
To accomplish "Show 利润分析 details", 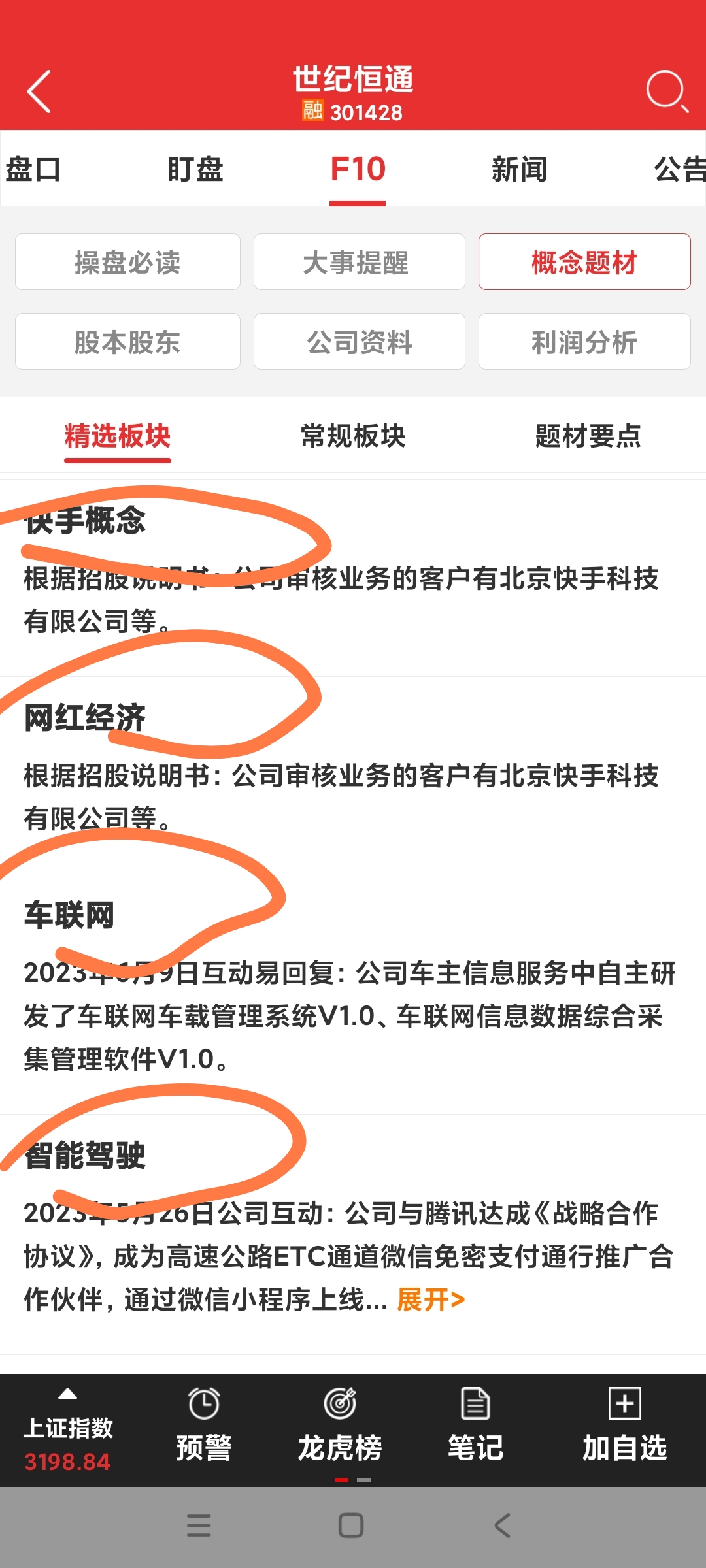I will 584,342.
